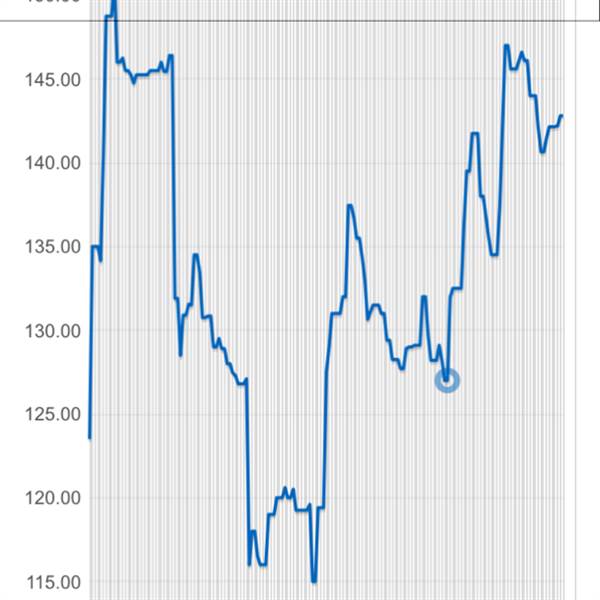Tap the circled data point on the chart

447,380
